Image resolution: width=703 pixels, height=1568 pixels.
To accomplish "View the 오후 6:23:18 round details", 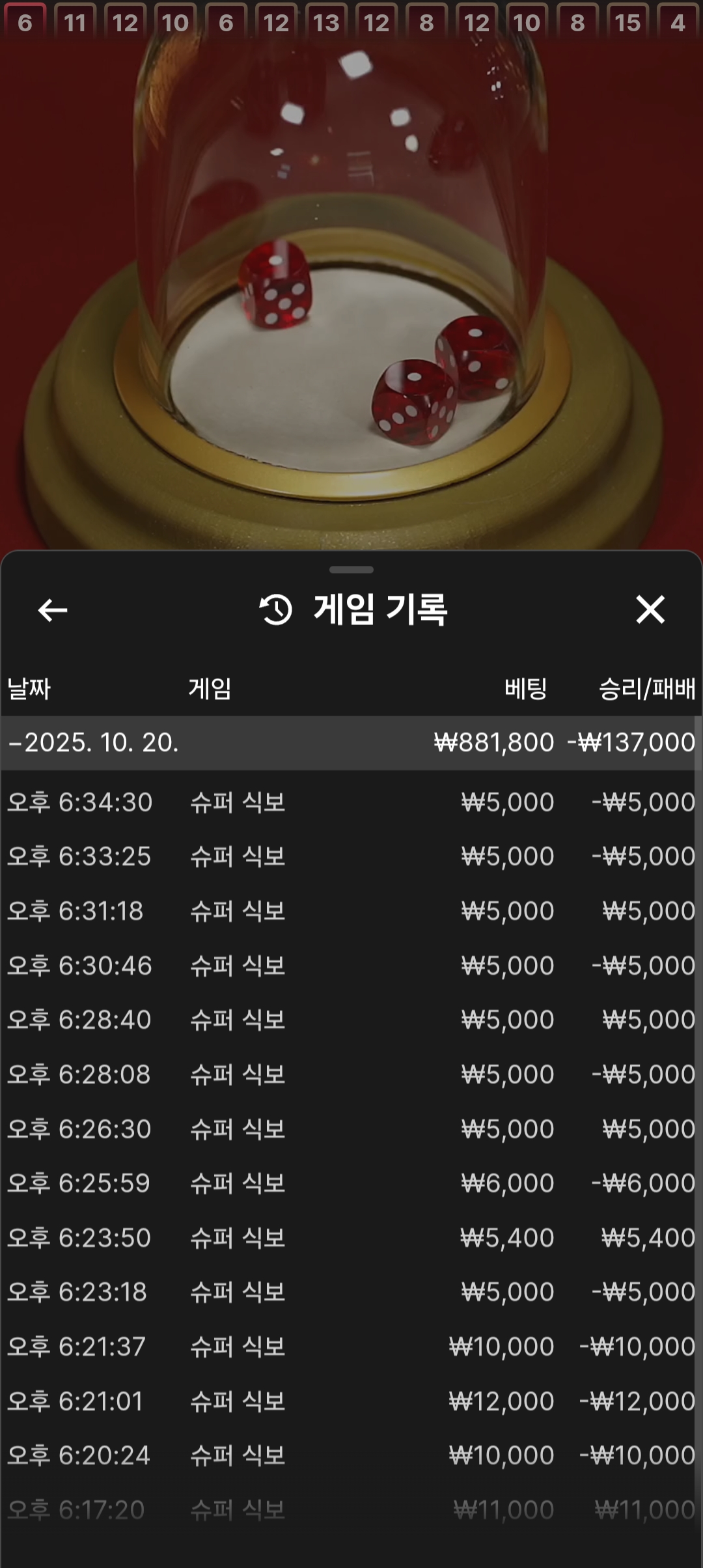I will click(x=351, y=1292).
